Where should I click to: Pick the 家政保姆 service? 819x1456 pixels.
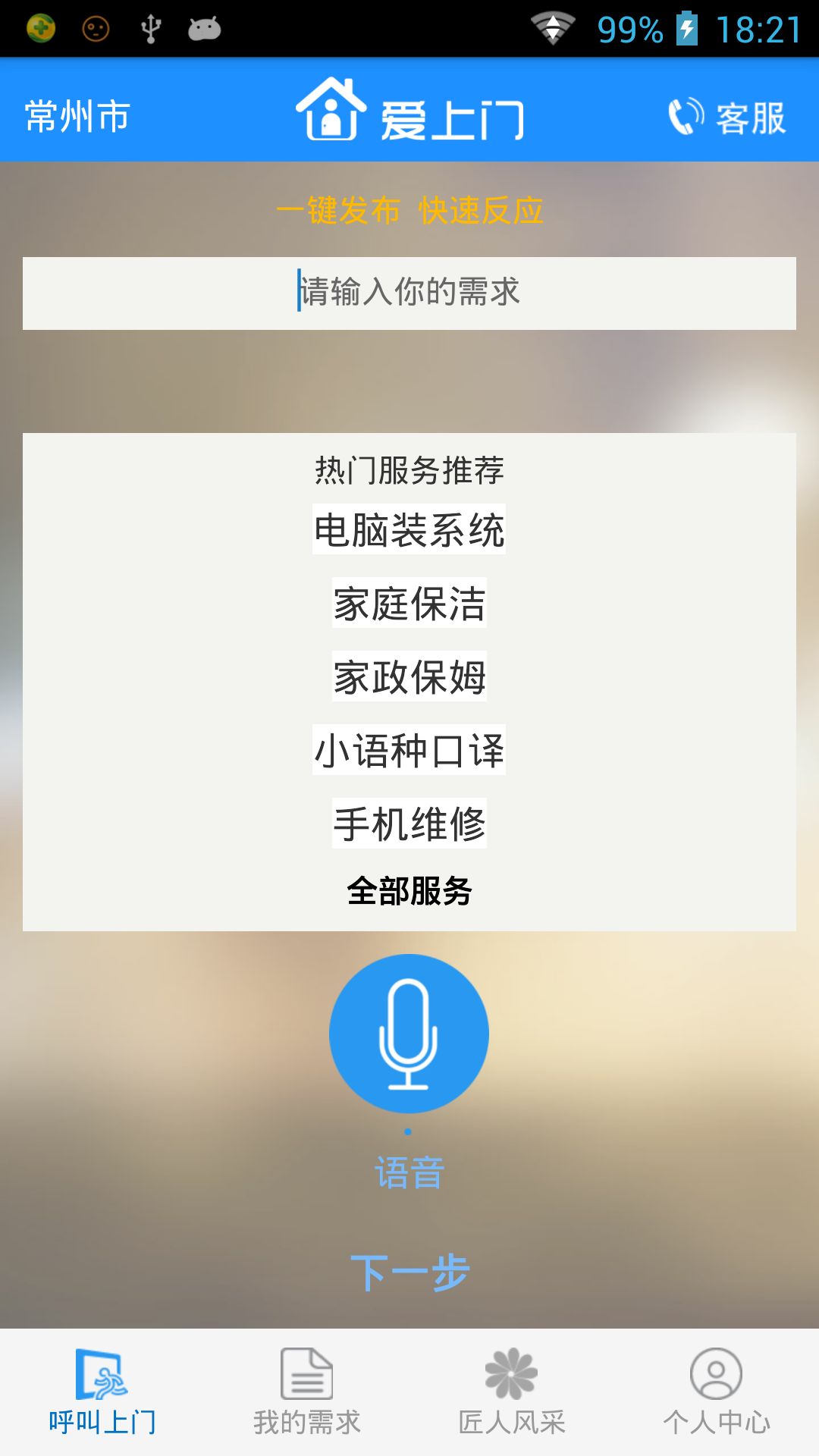pos(409,676)
